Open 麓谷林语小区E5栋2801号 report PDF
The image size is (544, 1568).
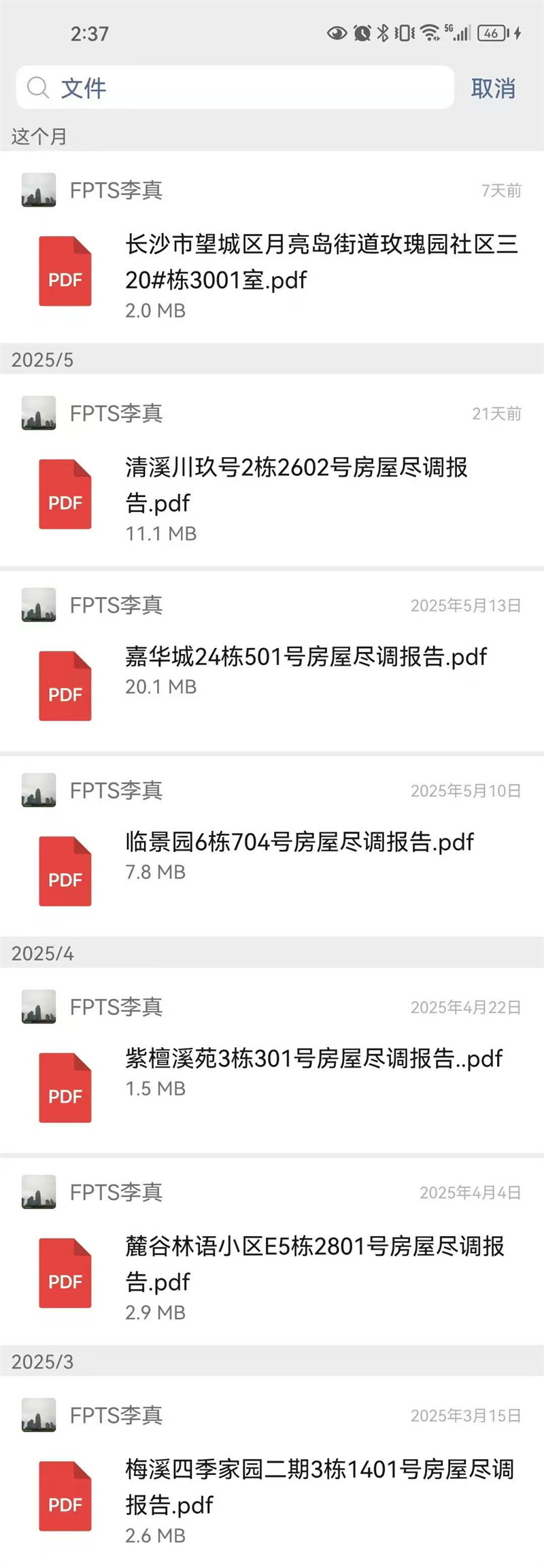pos(314,1264)
